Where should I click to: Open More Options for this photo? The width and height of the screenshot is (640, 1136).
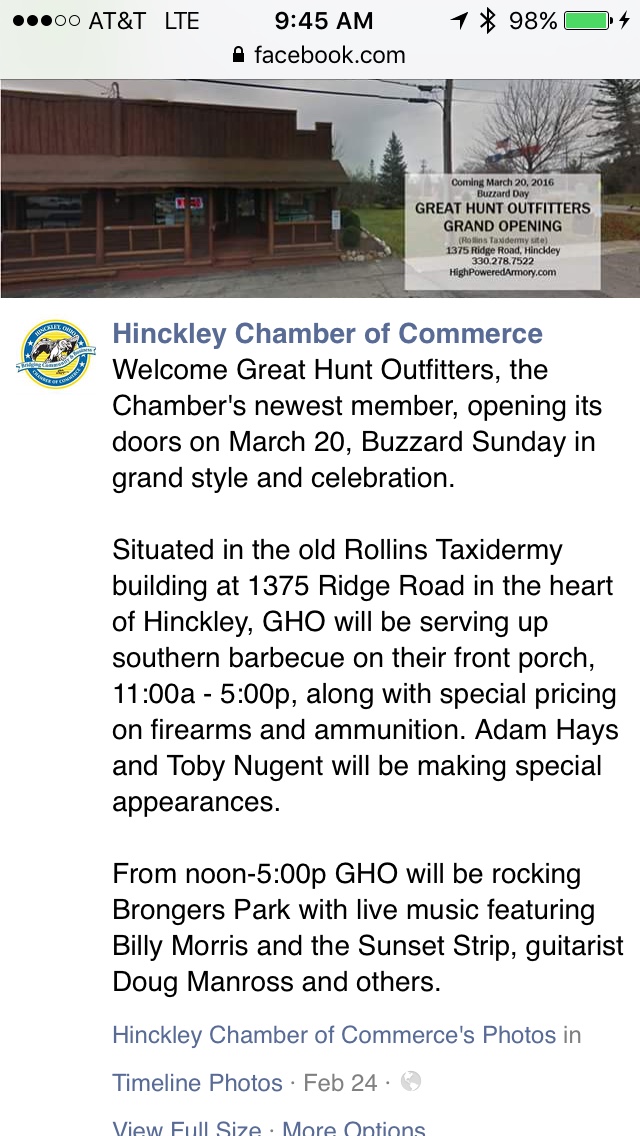(x=354, y=1128)
